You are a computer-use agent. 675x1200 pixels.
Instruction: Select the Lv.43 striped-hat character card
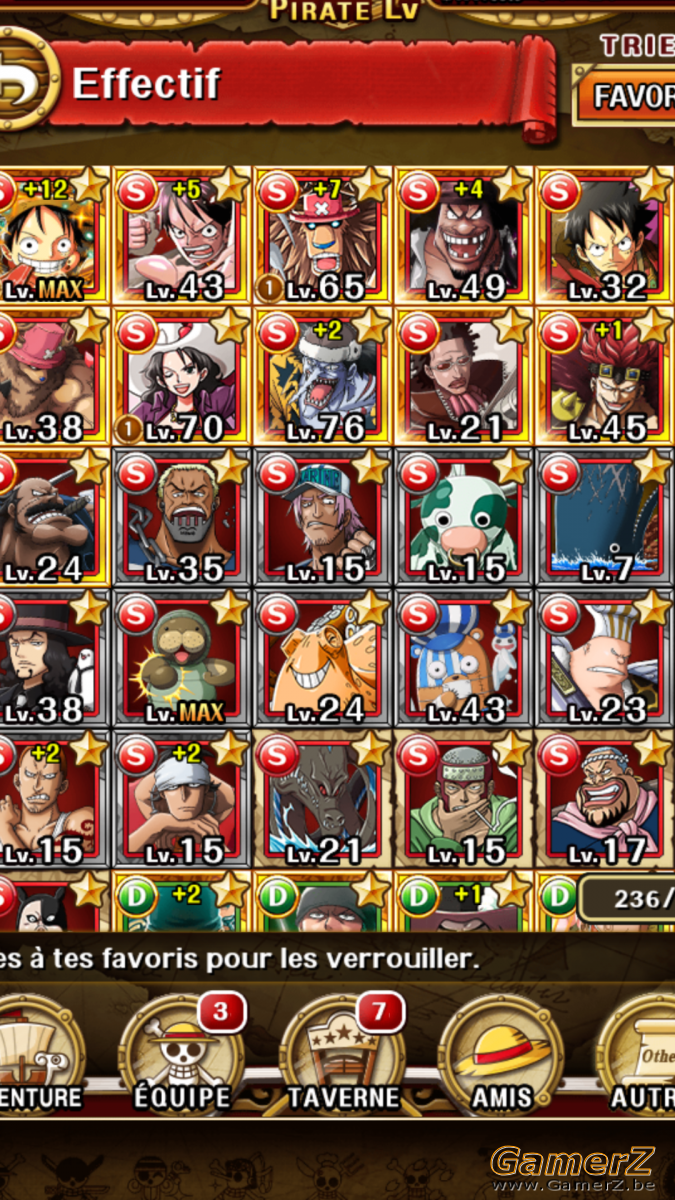click(x=464, y=658)
